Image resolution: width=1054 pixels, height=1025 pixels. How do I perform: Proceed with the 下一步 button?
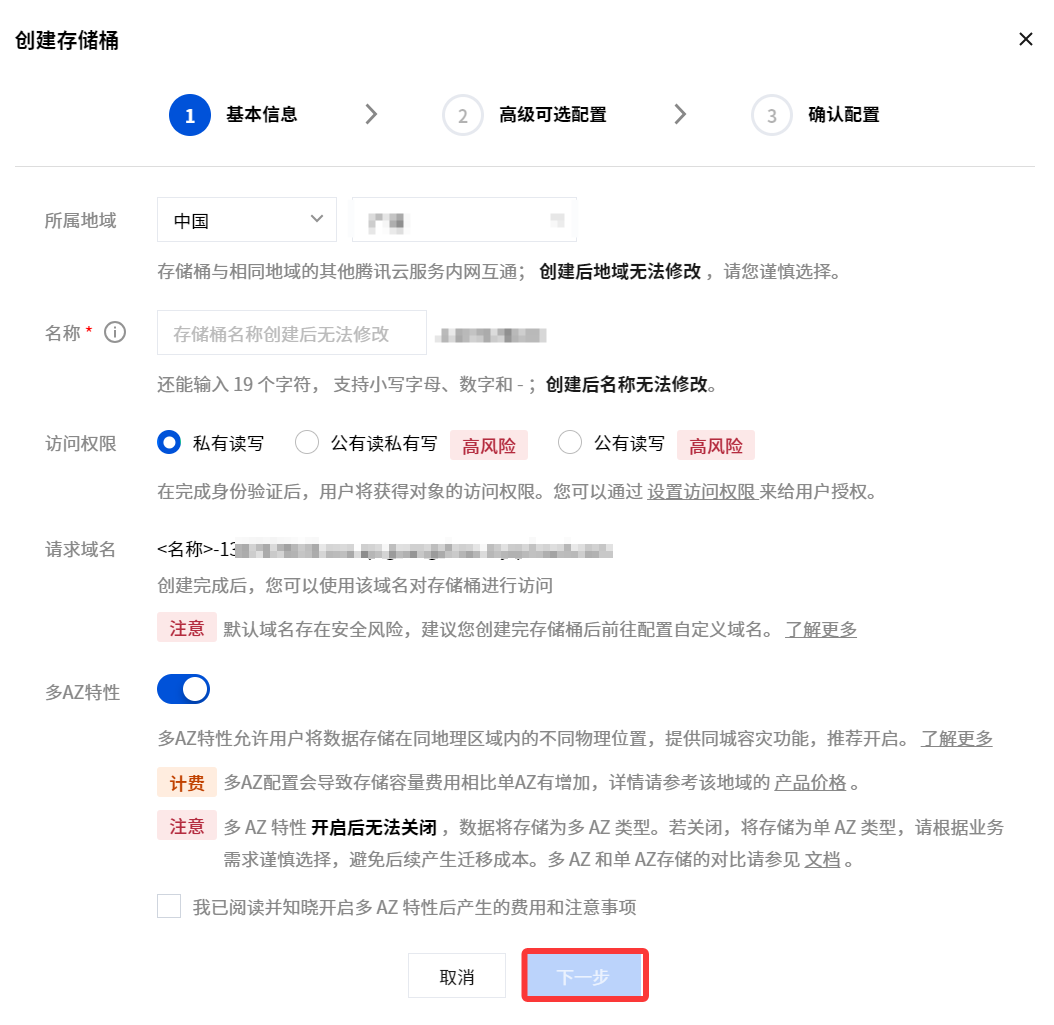tap(584, 976)
